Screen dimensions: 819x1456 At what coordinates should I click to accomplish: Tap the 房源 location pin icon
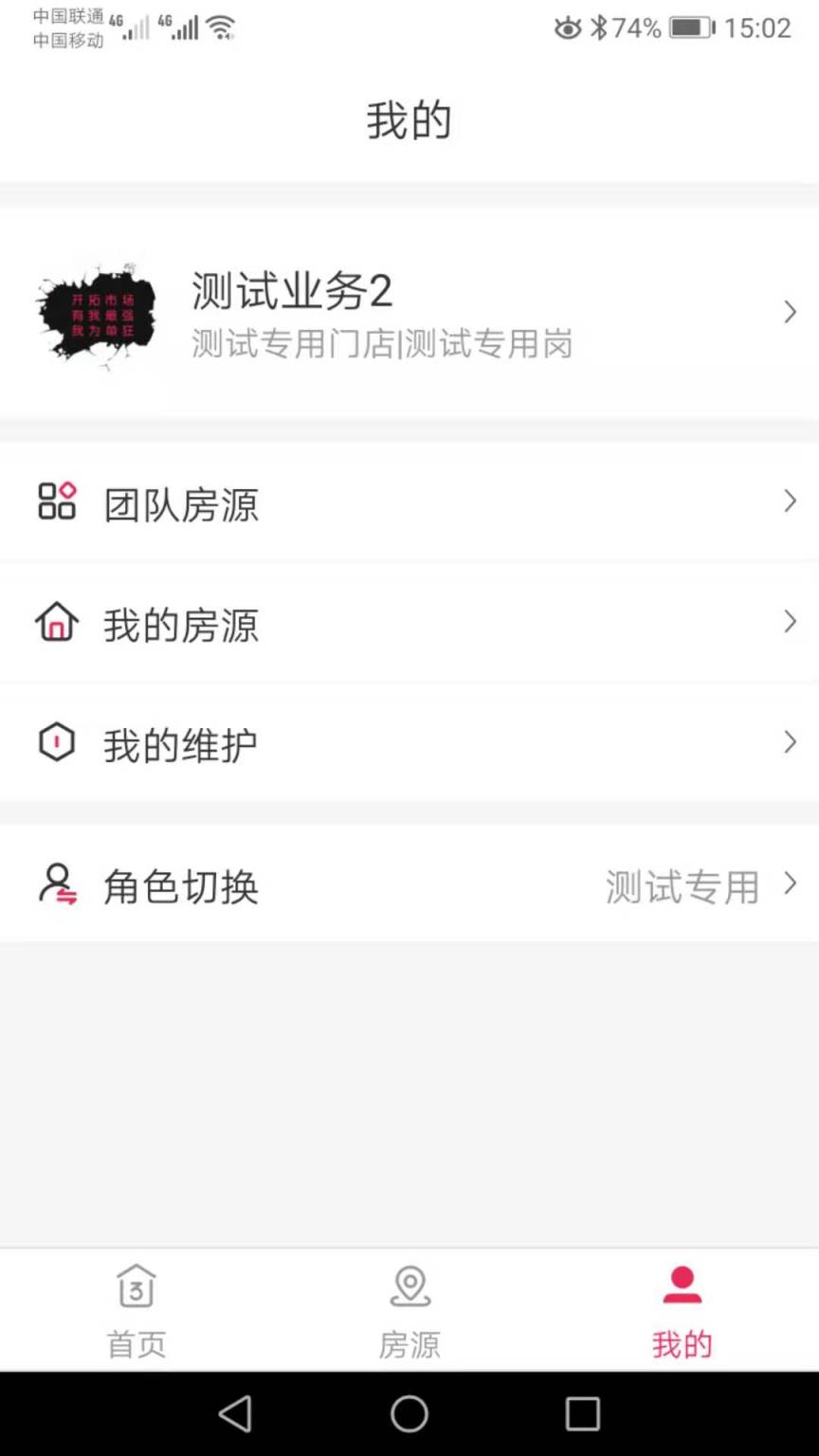click(x=409, y=1287)
